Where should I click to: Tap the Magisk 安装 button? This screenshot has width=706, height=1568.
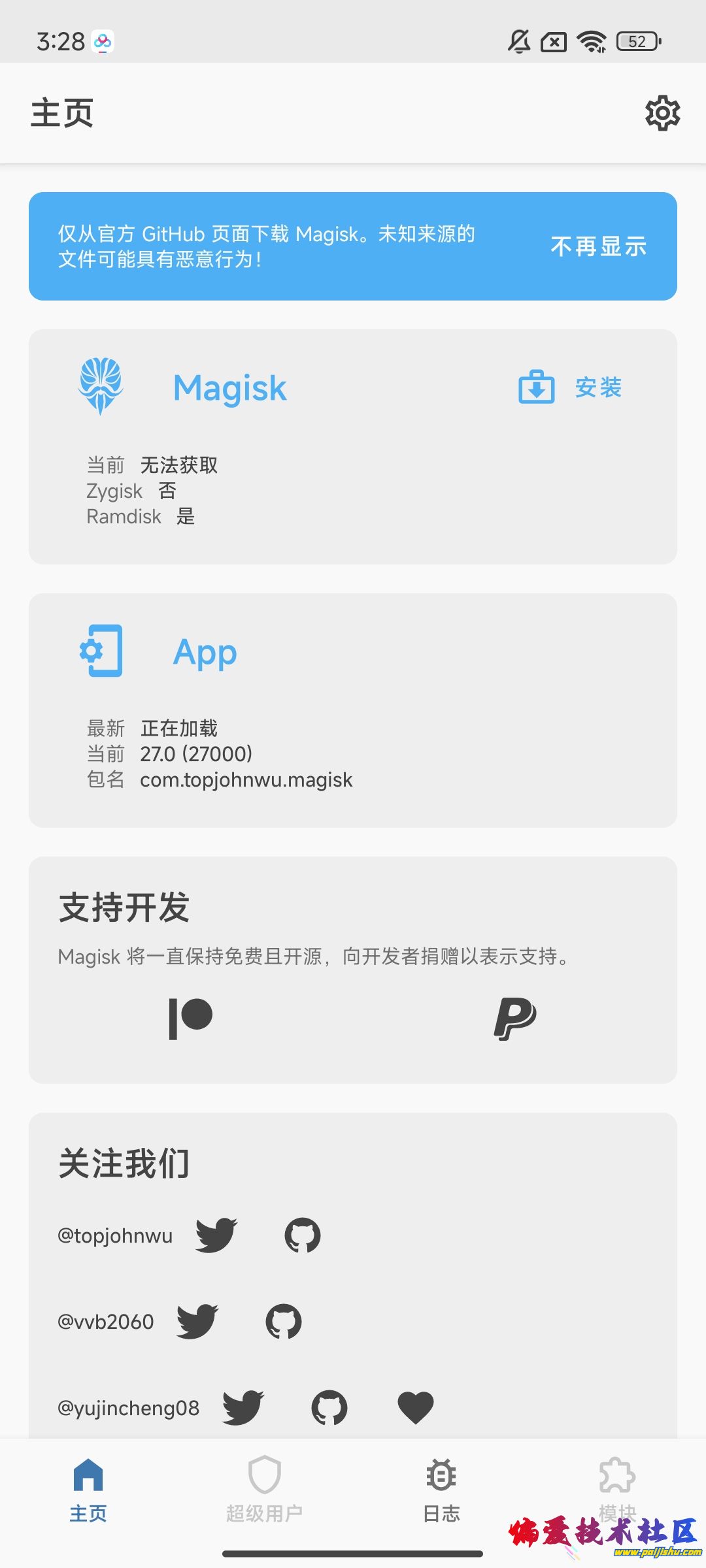pos(570,387)
